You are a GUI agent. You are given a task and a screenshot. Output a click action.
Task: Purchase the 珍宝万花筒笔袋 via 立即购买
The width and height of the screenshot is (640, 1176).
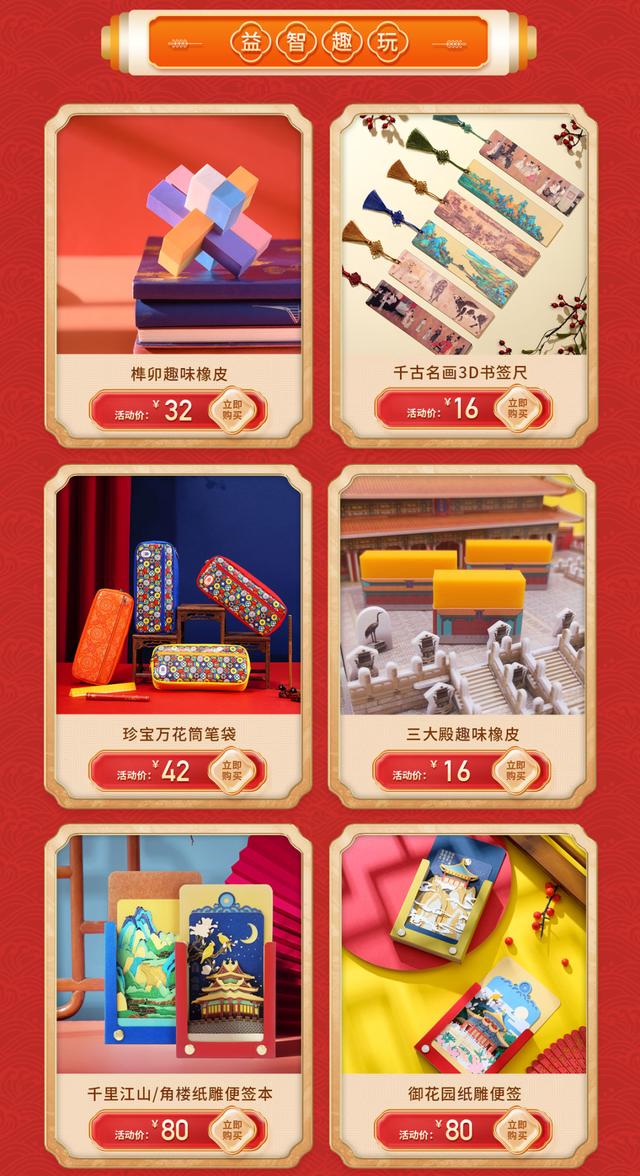(x=232, y=770)
